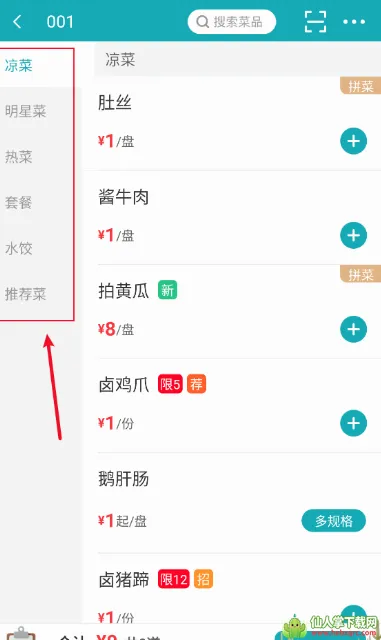The width and height of the screenshot is (381, 640).
Task: Add 卤鸡爪 to the order
Action: [x=353, y=423]
